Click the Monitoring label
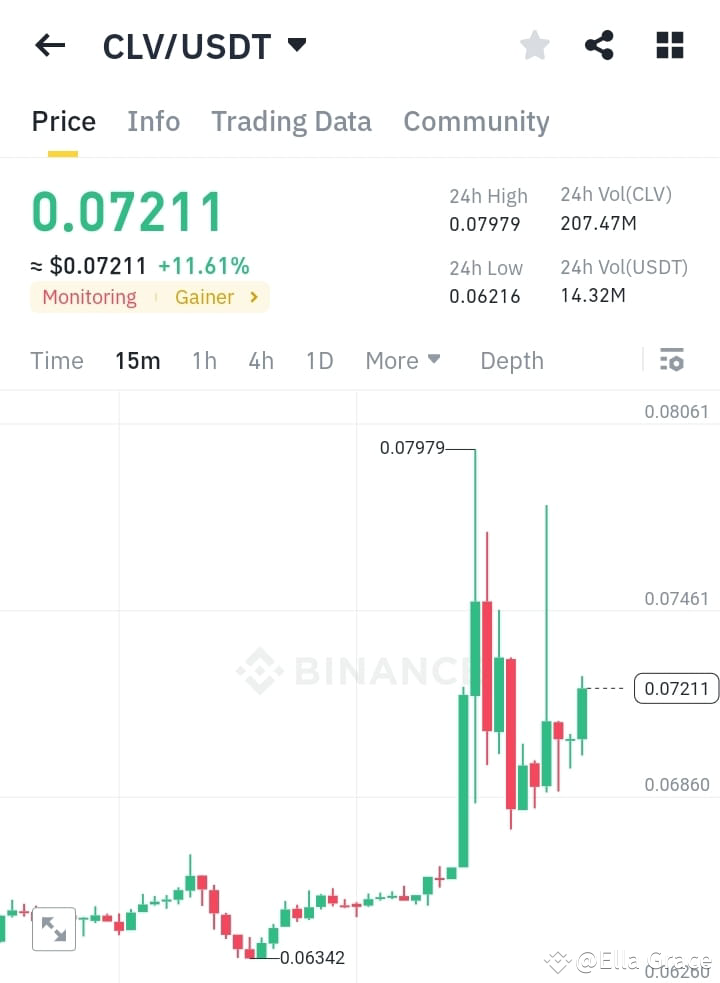 point(89,297)
